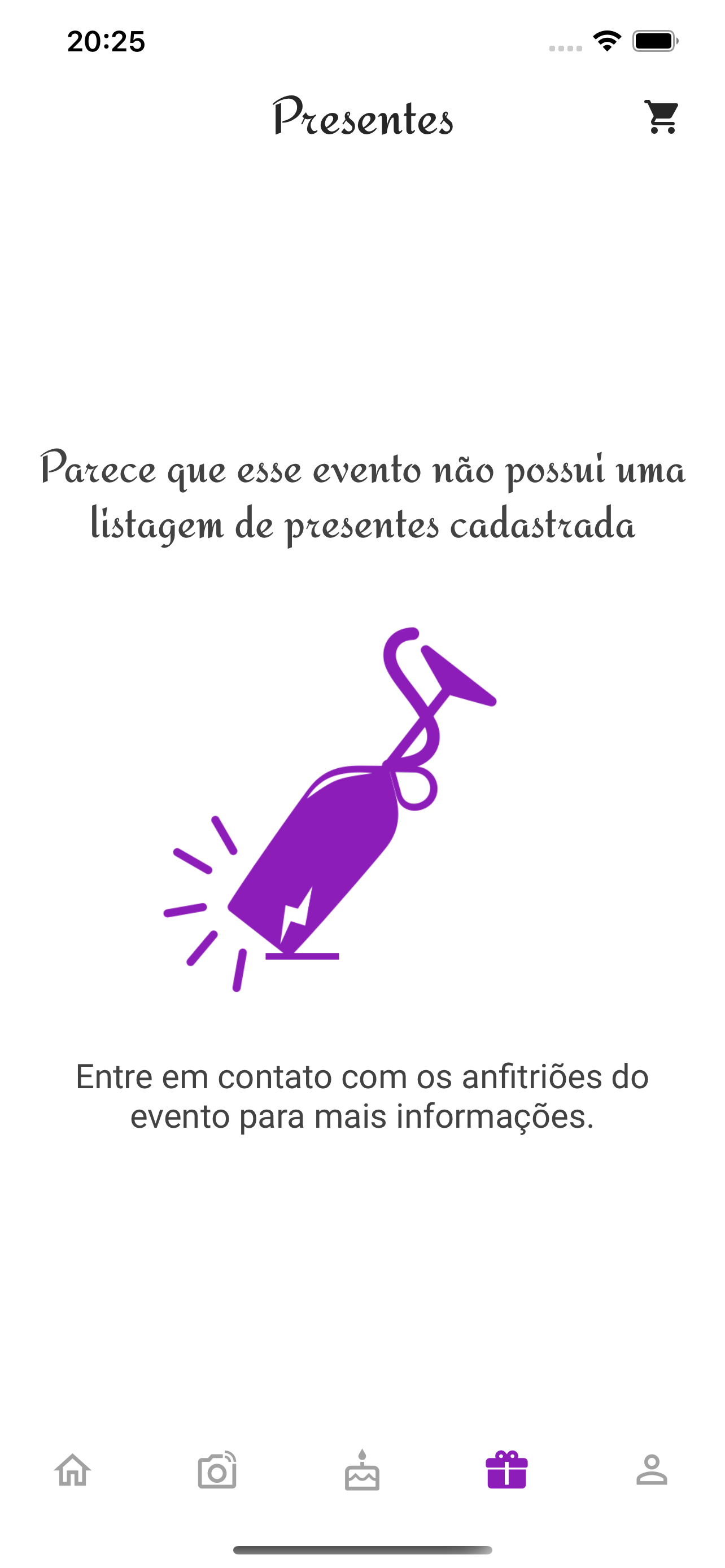Switch to the camera photos tab
This screenshot has height=1568, width=725.
point(217,1470)
